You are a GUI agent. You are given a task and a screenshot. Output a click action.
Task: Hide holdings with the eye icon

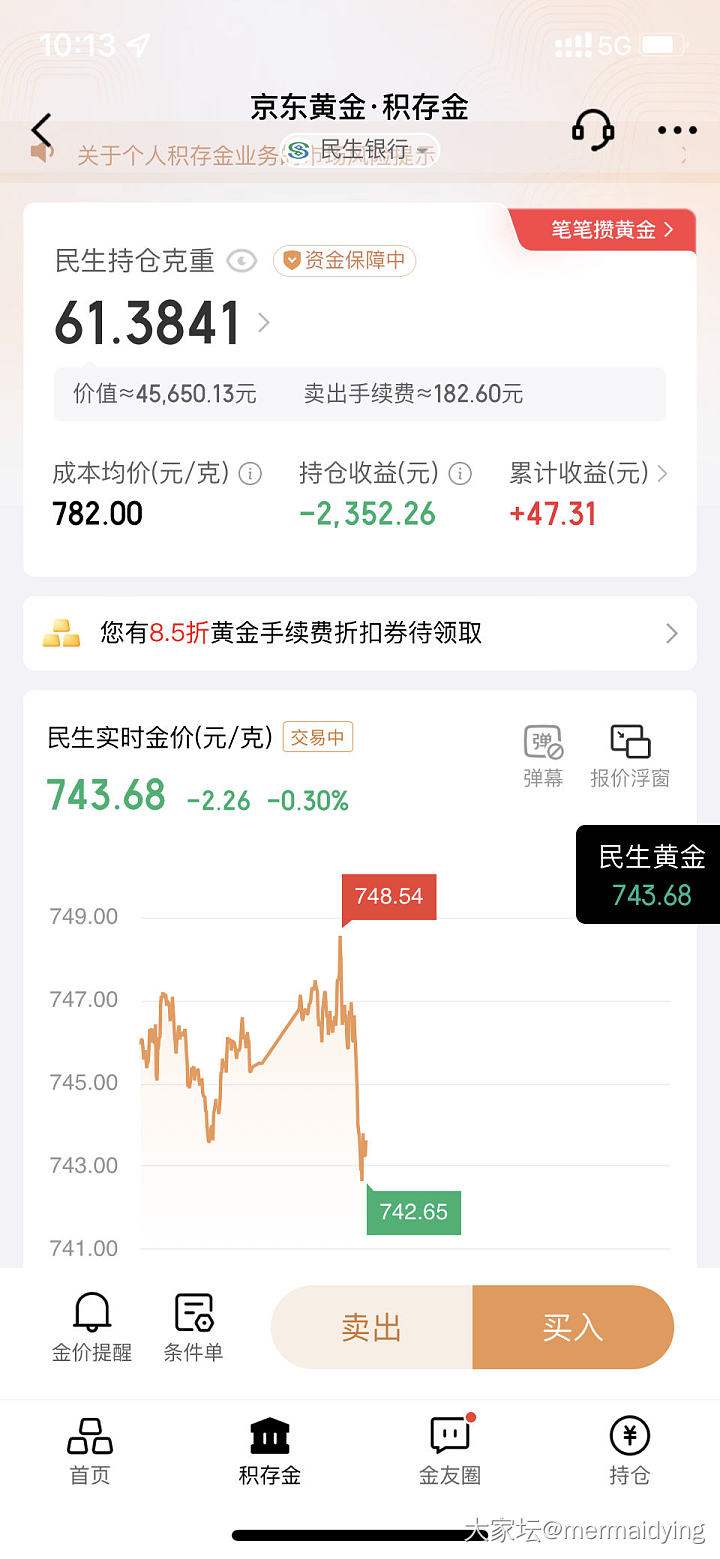[242, 261]
